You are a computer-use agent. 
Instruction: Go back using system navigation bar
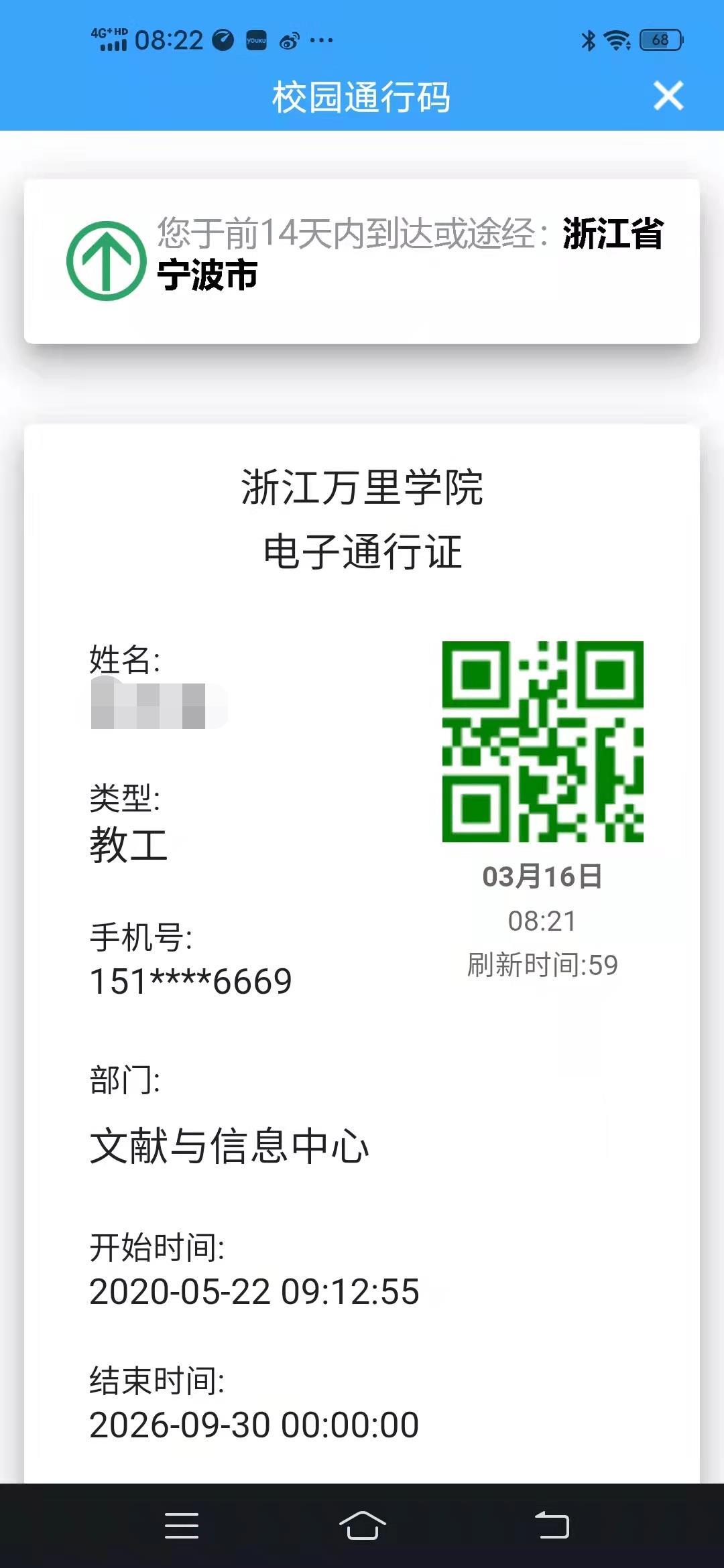[552, 1525]
